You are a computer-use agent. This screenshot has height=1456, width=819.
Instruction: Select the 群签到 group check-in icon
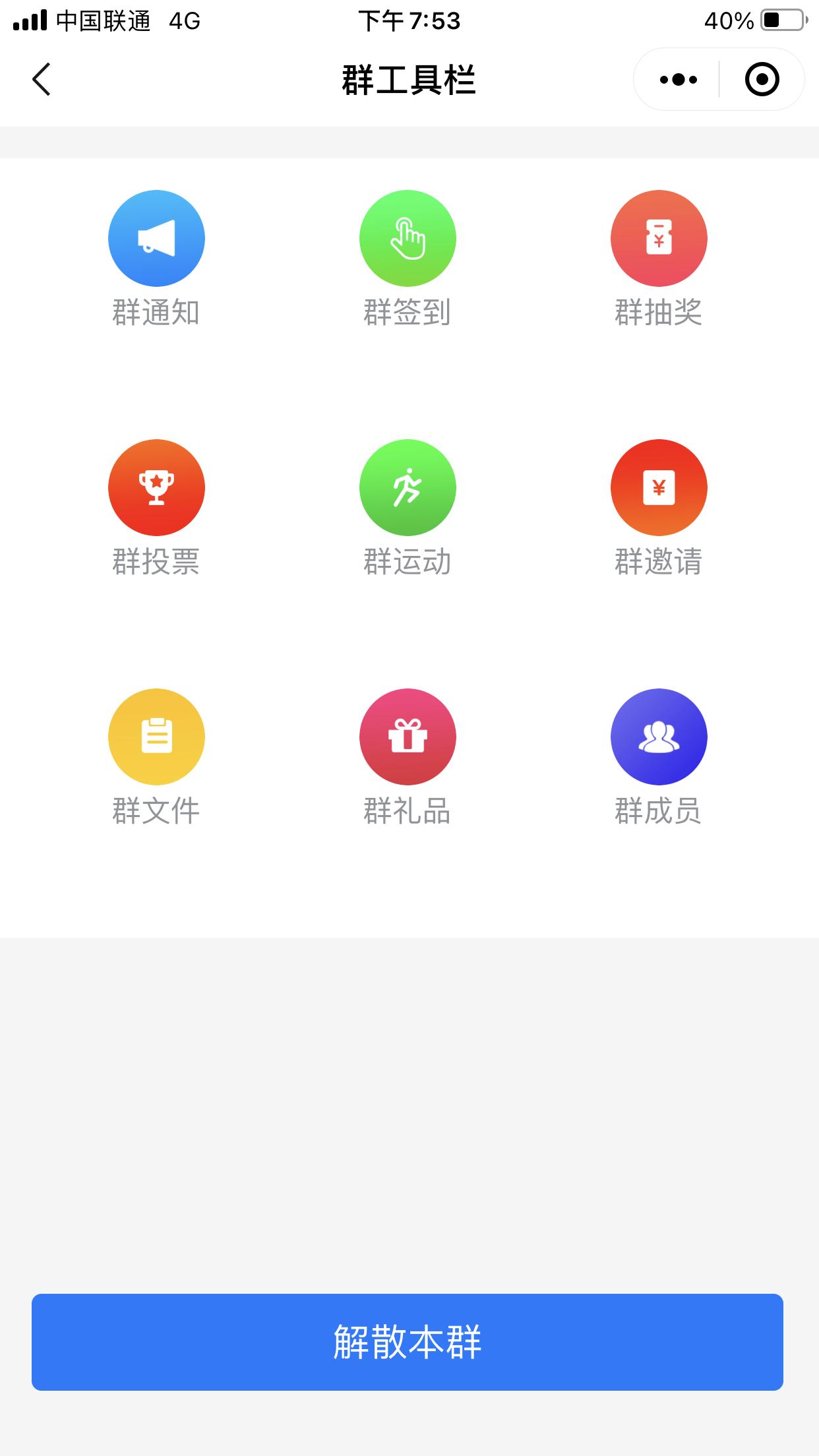click(407, 238)
